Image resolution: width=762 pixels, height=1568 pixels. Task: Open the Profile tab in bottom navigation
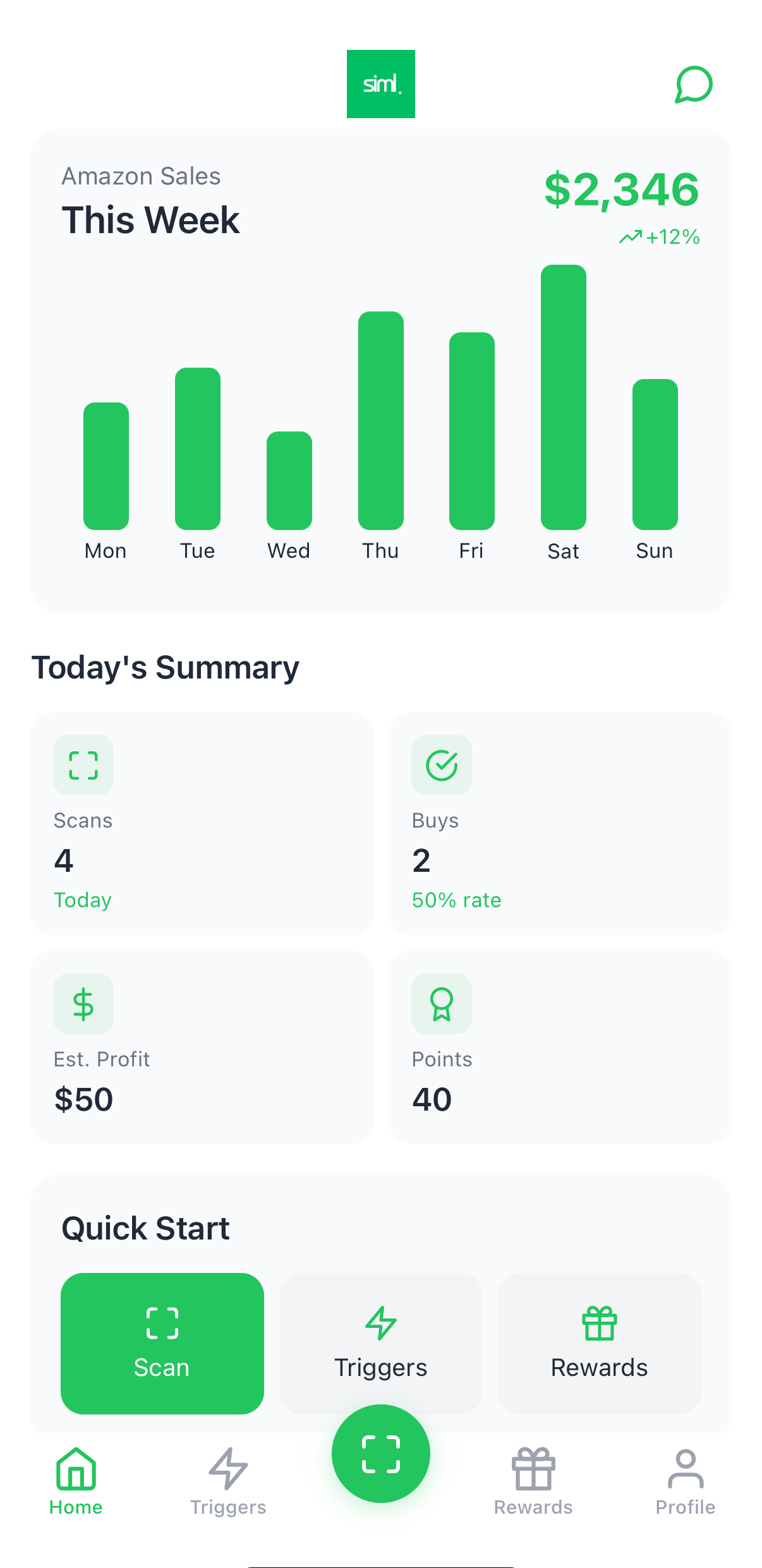[685, 1472]
